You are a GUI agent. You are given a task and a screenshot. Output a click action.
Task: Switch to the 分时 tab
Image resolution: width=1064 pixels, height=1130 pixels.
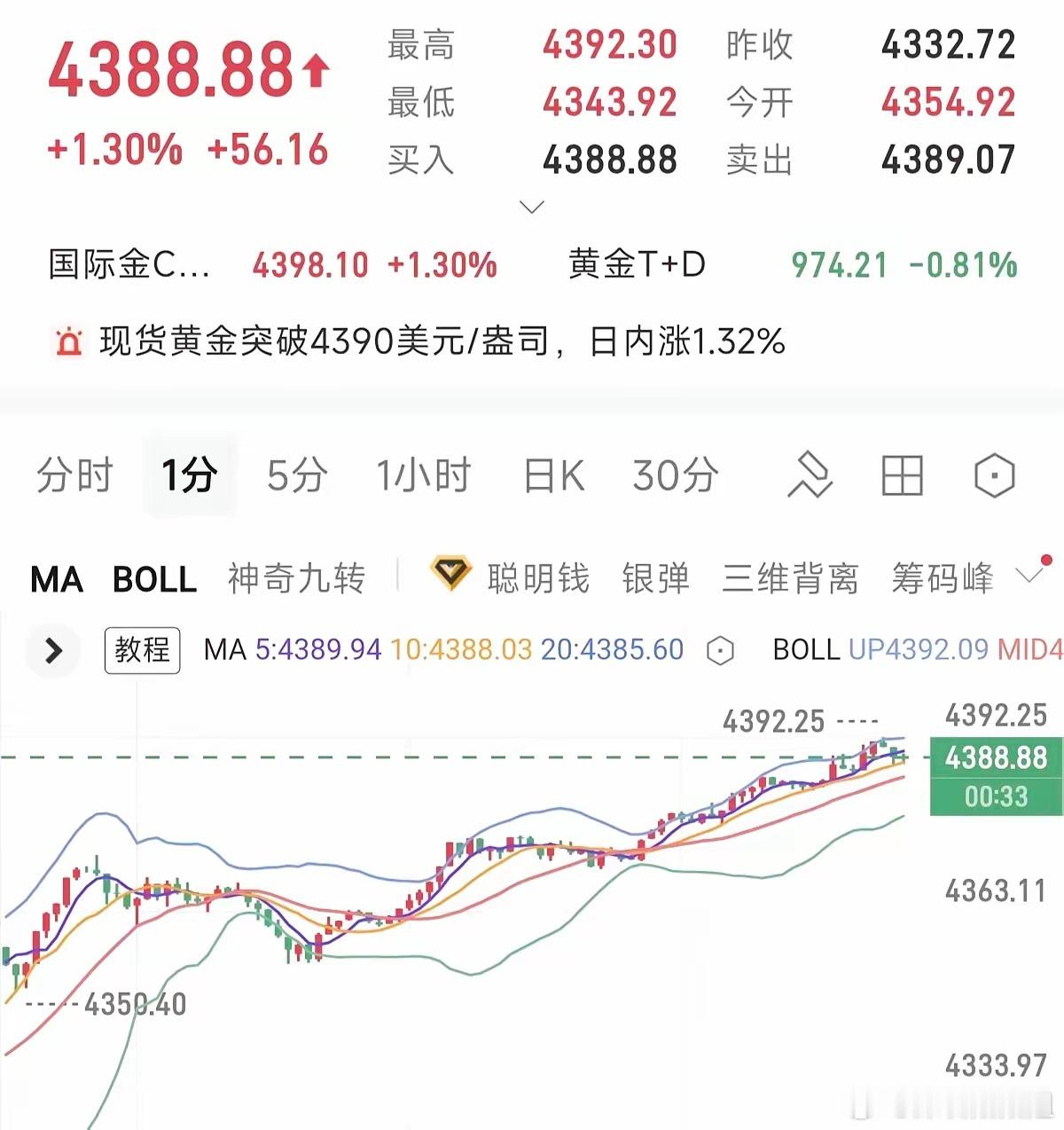coord(75,475)
